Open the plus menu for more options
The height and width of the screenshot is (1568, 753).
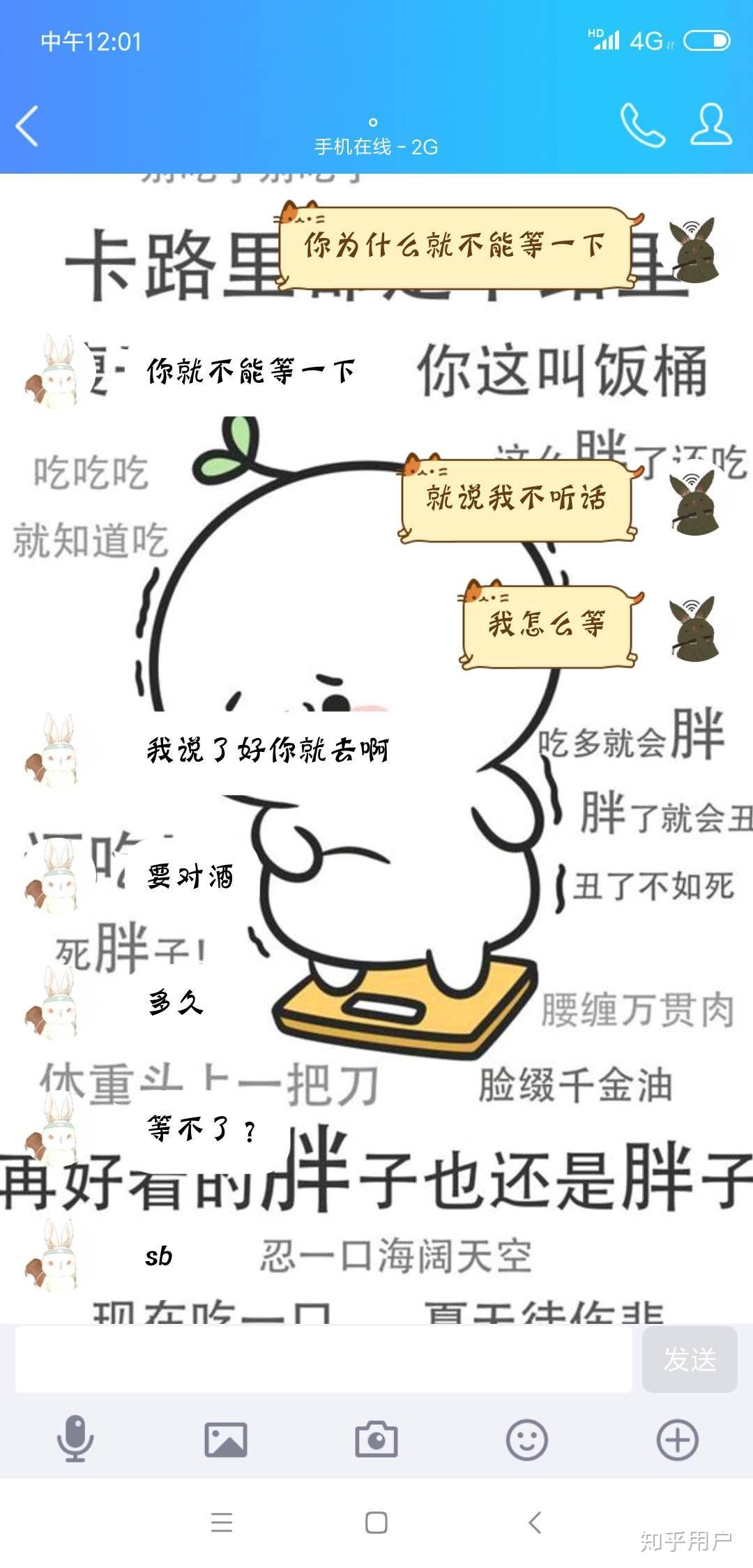677,1439
